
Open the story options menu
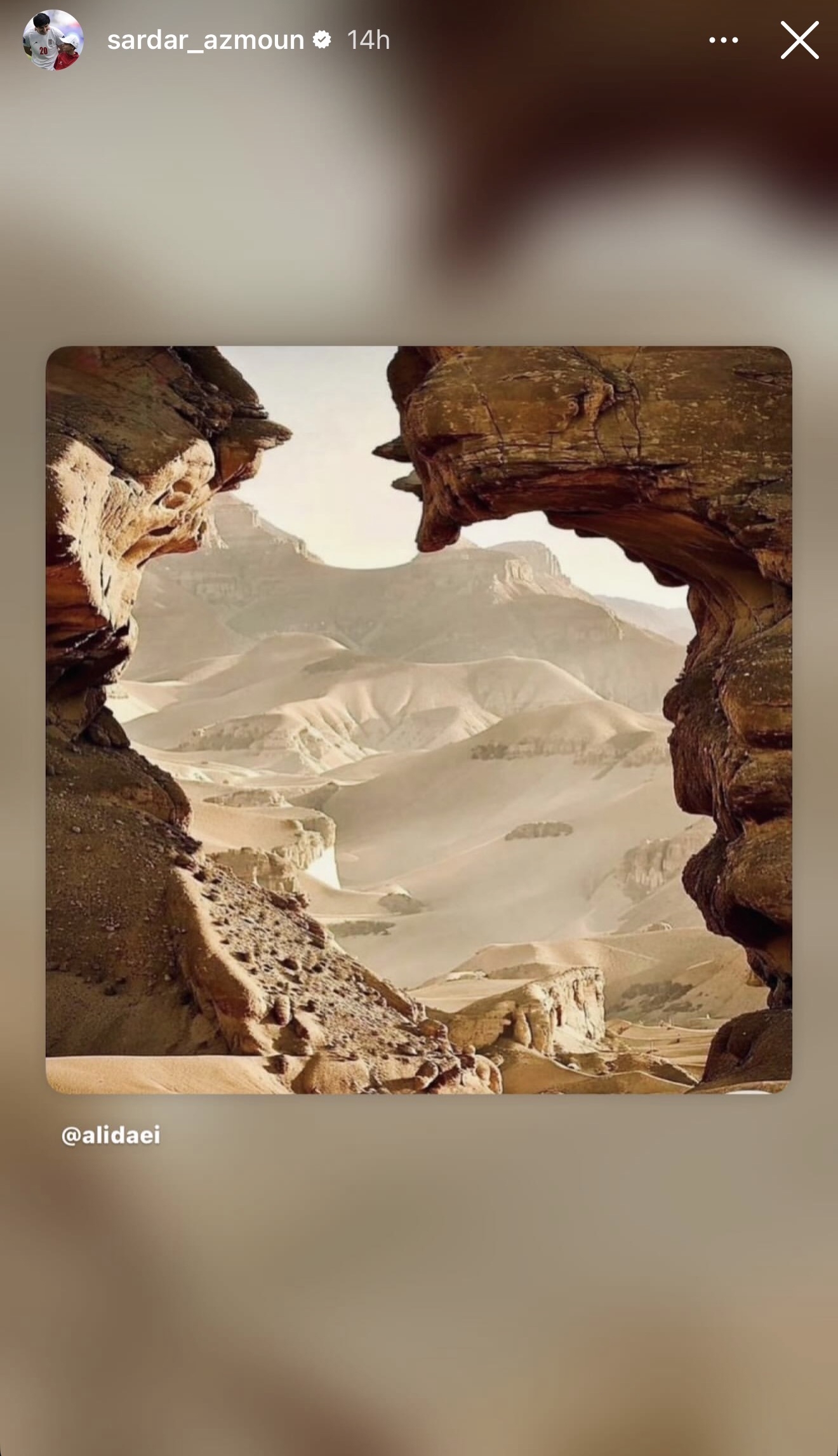(x=723, y=40)
